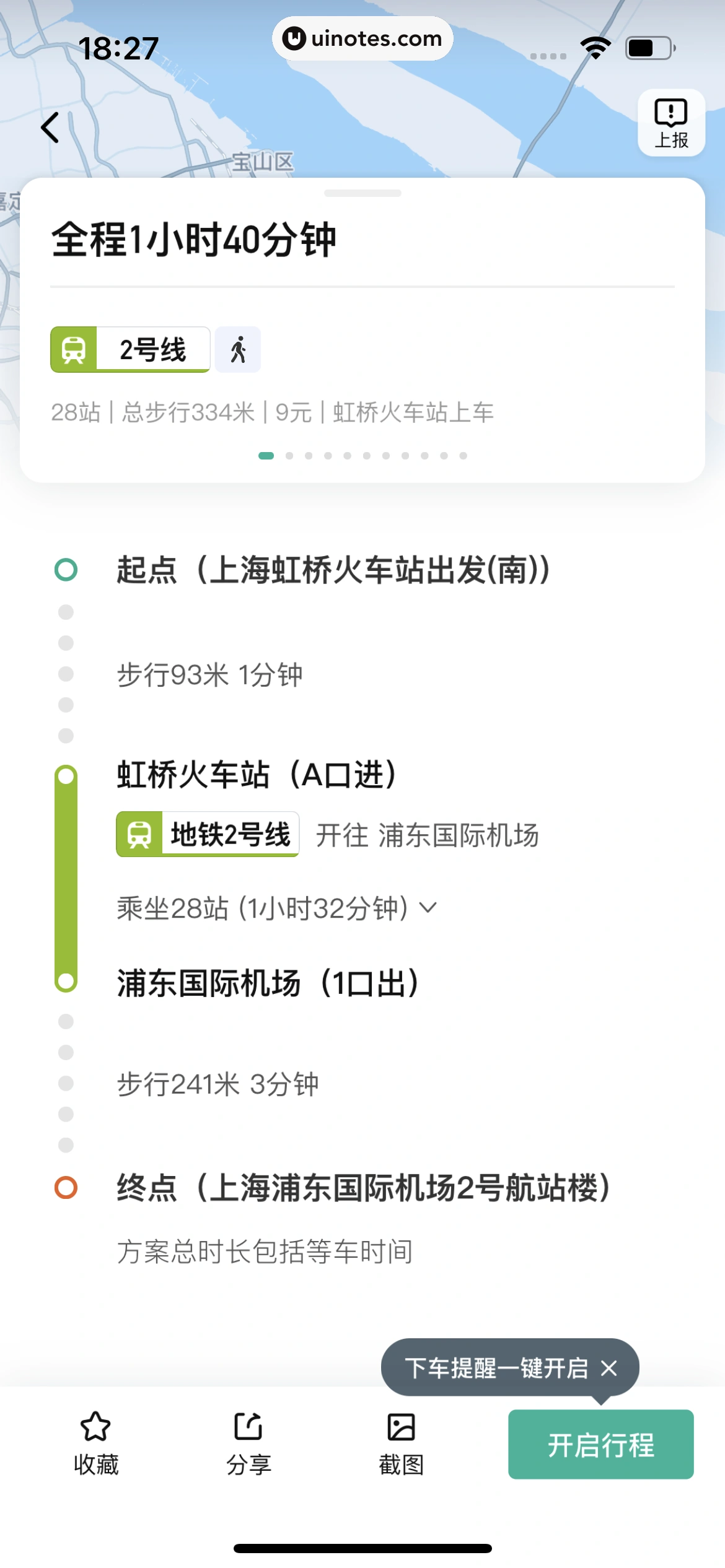Dismiss the 下车提醒一键开启 tooltip
The height and width of the screenshot is (1568, 725).
tap(609, 1368)
